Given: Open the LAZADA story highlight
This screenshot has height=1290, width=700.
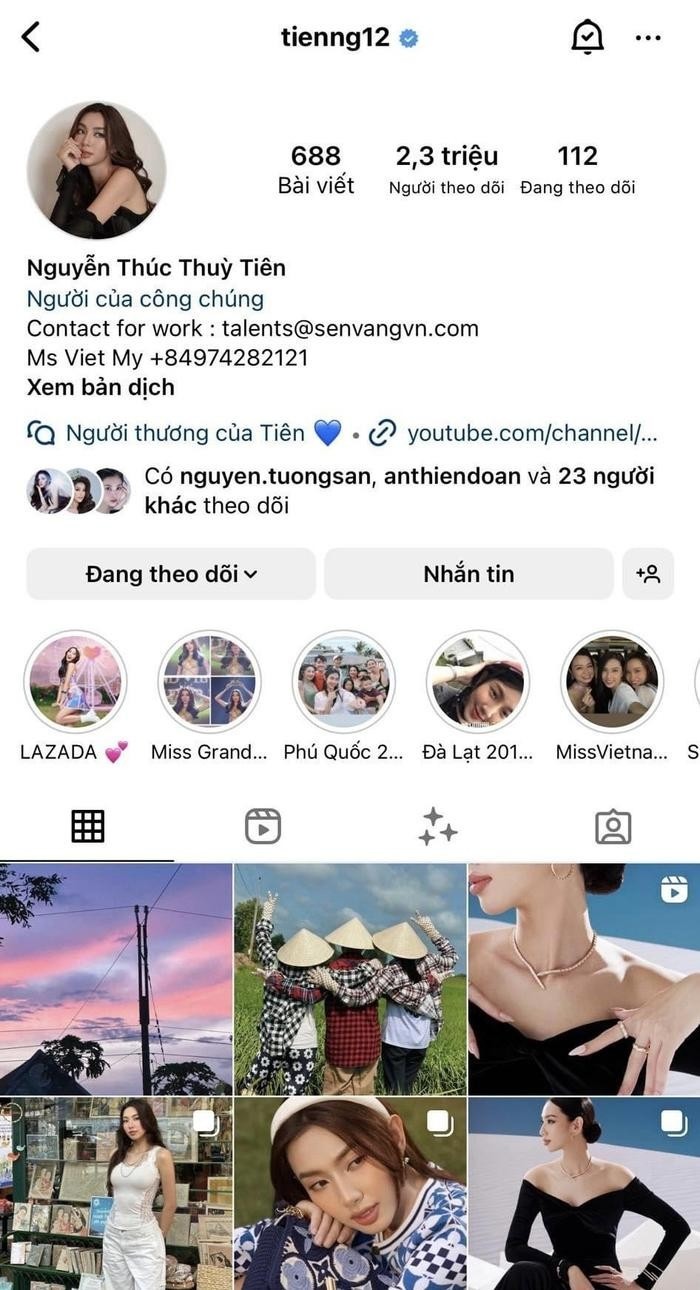Looking at the screenshot, I should tap(75, 682).
